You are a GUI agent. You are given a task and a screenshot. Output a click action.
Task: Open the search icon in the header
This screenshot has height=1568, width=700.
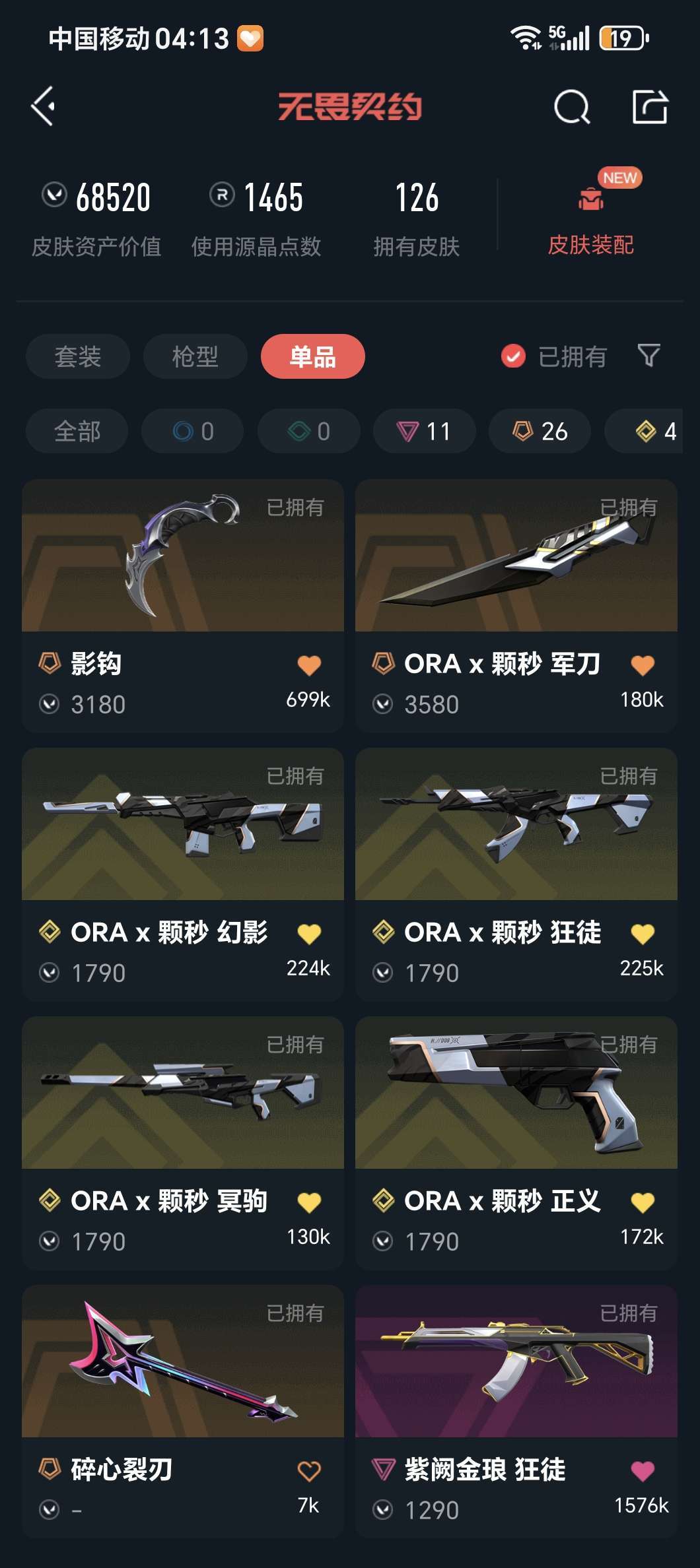(x=571, y=107)
